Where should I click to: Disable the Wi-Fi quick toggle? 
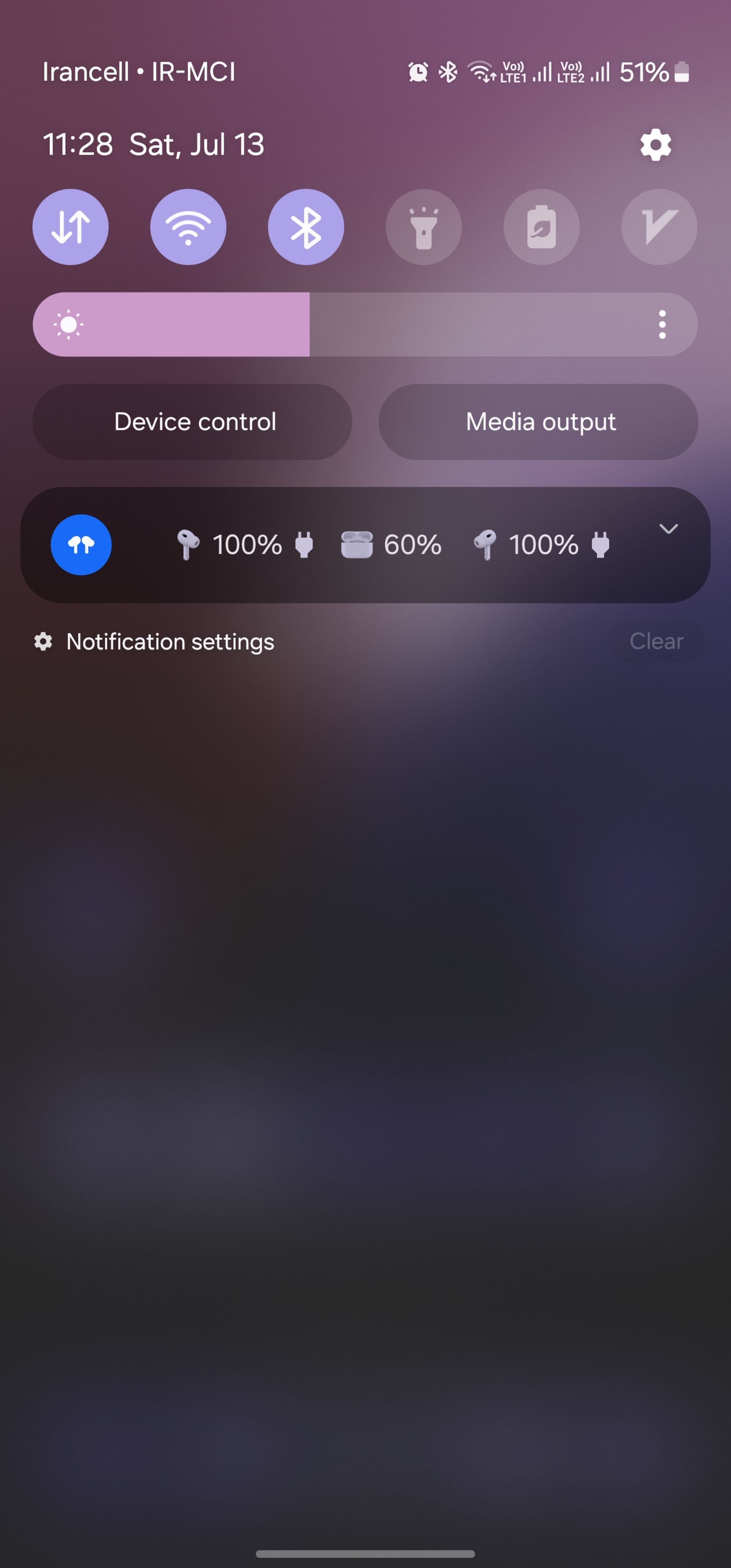[188, 227]
